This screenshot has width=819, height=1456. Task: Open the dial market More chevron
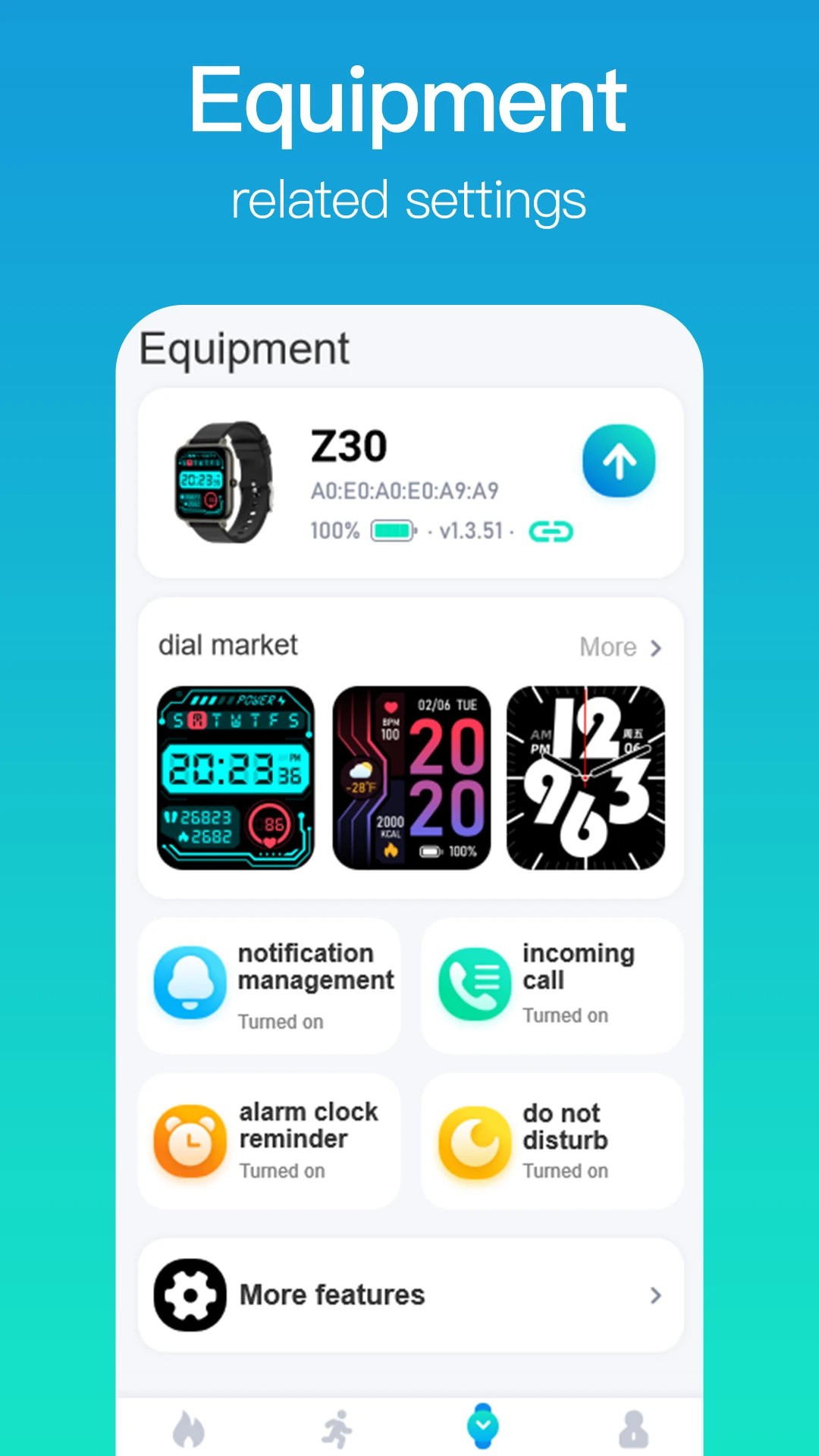click(657, 648)
